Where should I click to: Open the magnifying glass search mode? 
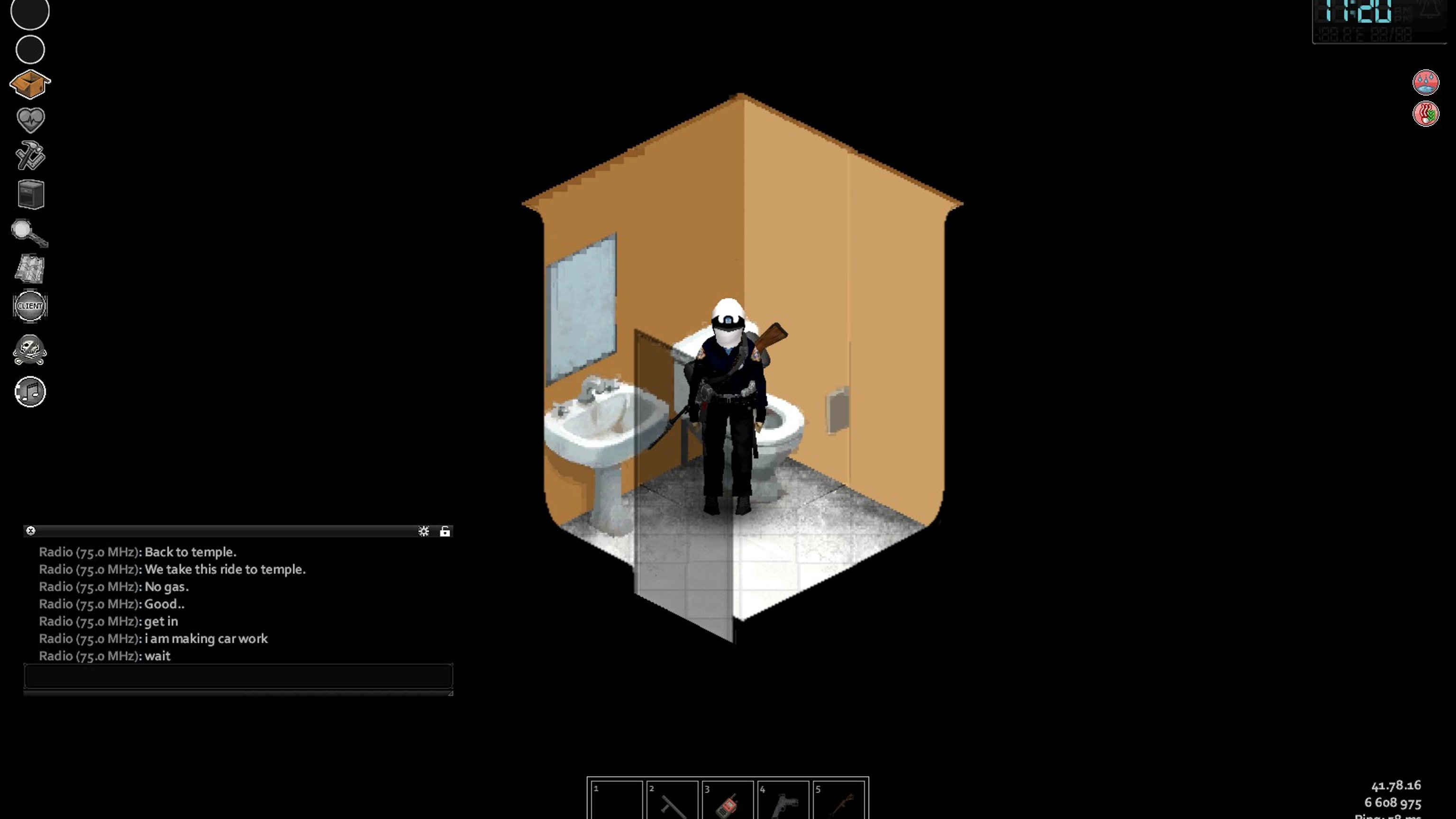tap(29, 233)
